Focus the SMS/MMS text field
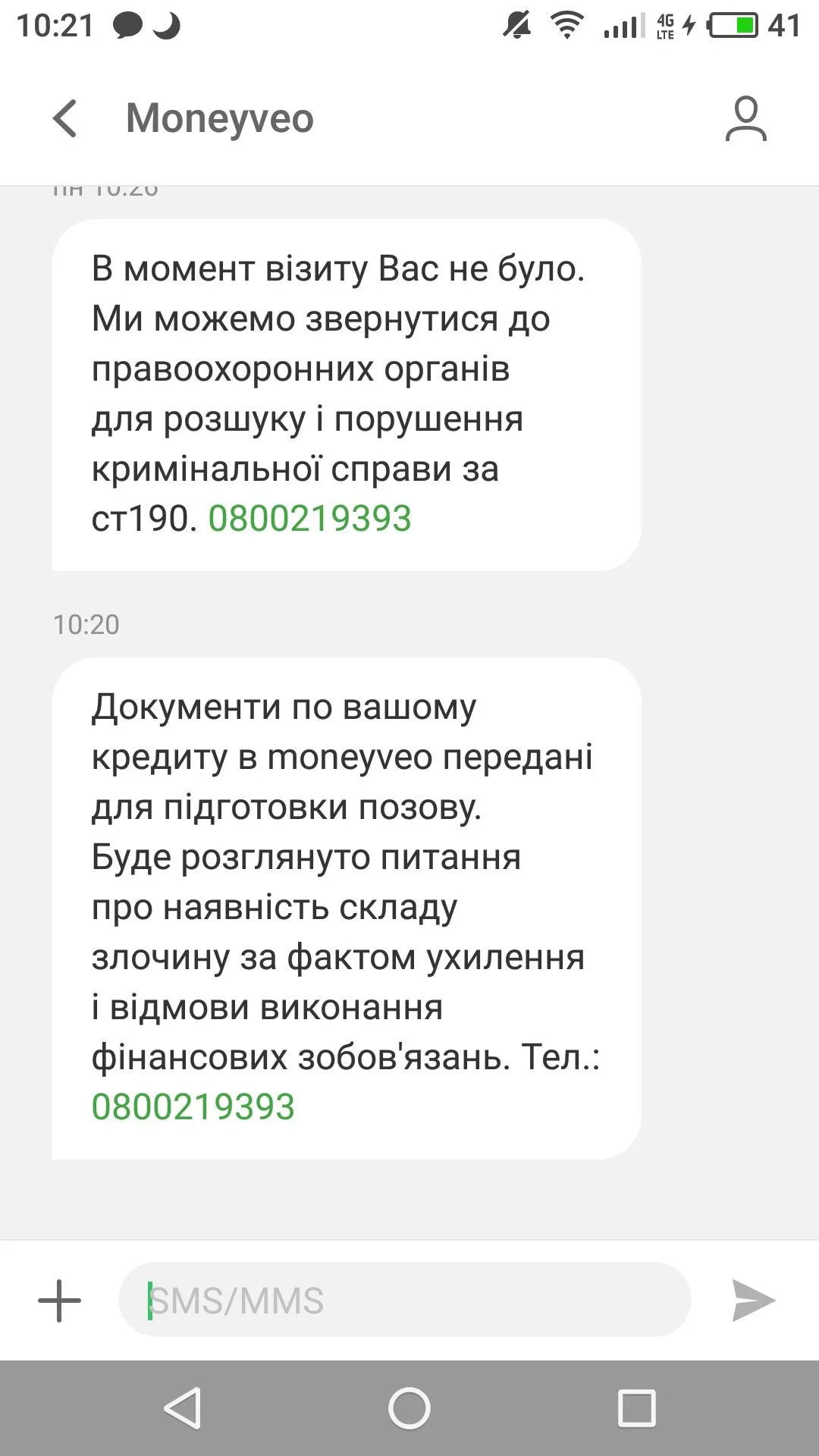This screenshot has height=1456, width=819. [x=405, y=1301]
